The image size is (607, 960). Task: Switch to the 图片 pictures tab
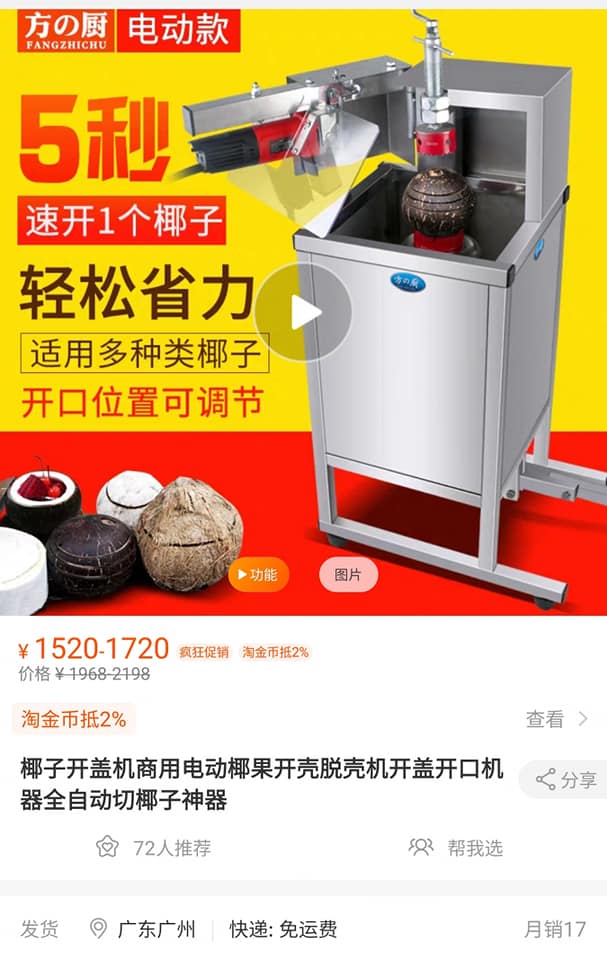click(x=348, y=575)
